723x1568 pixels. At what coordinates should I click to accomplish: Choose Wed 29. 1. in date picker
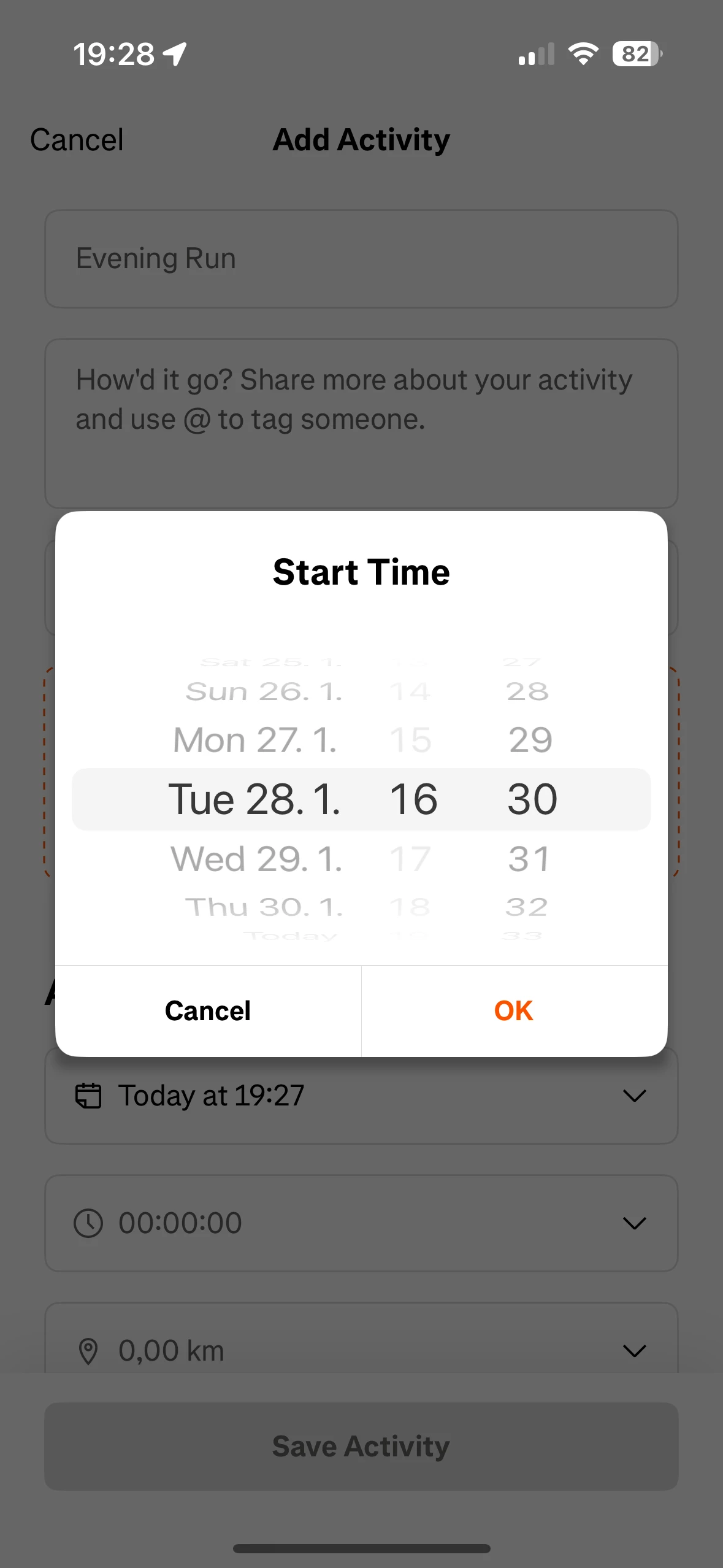point(256,858)
